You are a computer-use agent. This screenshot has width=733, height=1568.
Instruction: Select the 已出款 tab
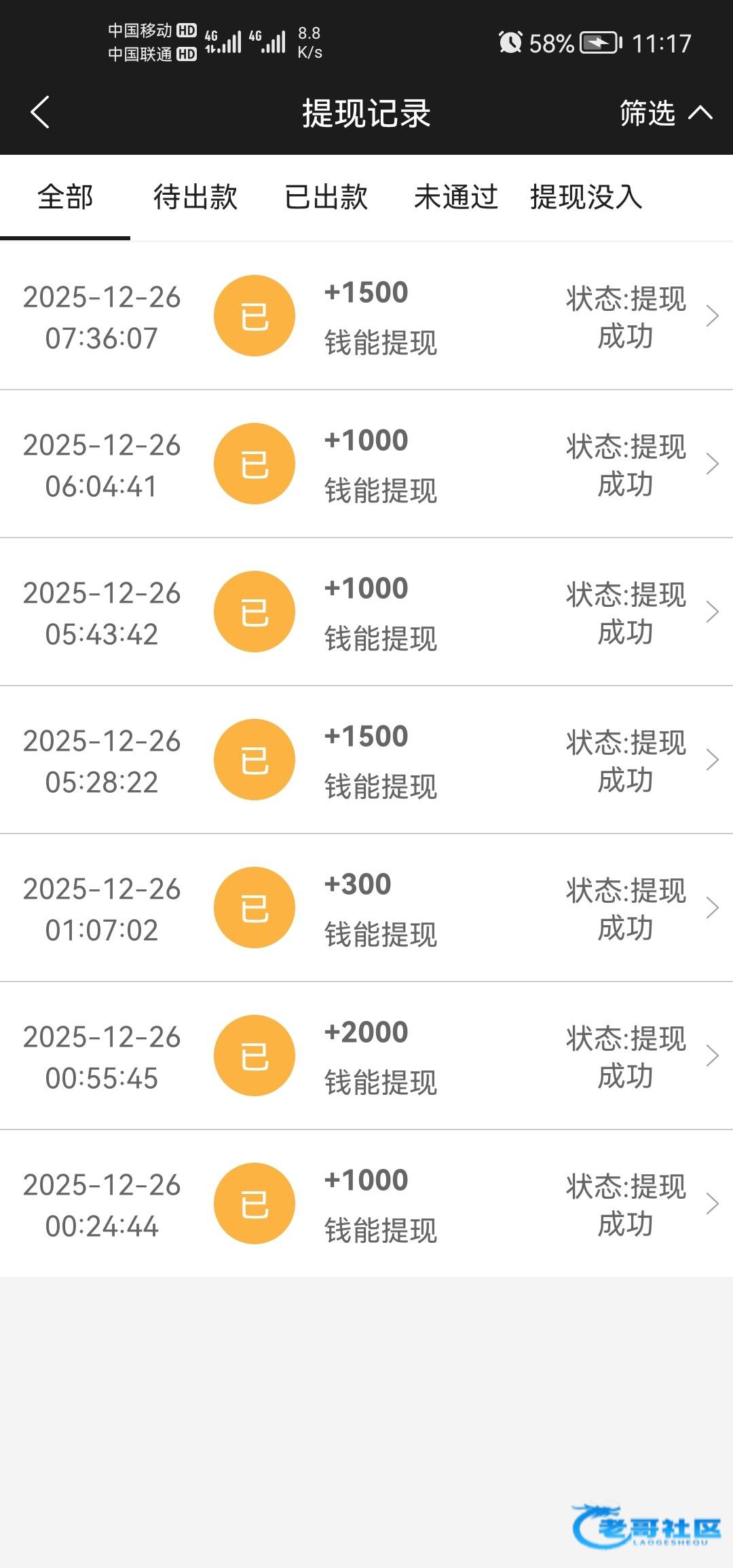click(x=326, y=198)
